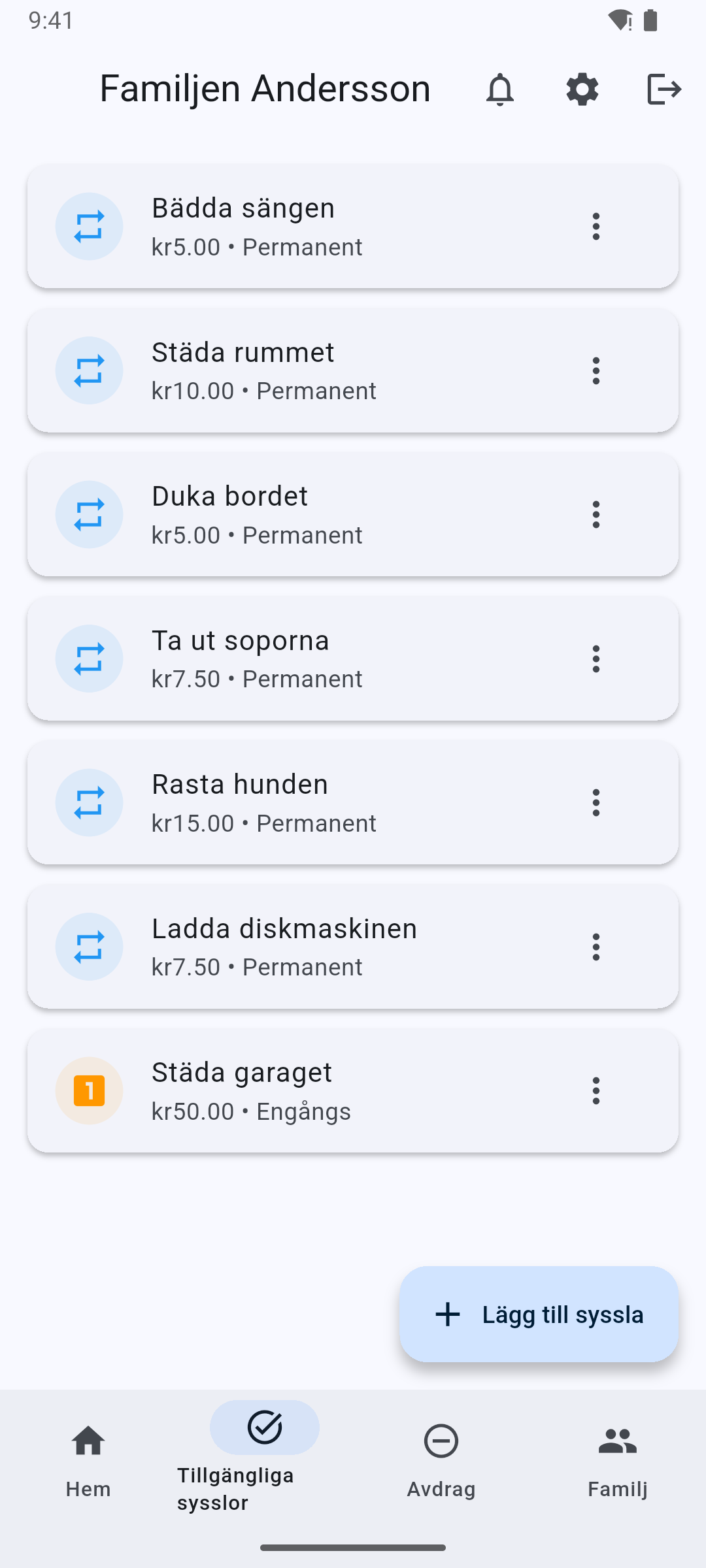Open the three-dot menu for Ta ut soporna
The width and height of the screenshot is (706, 1568).
pyautogui.click(x=596, y=659)
